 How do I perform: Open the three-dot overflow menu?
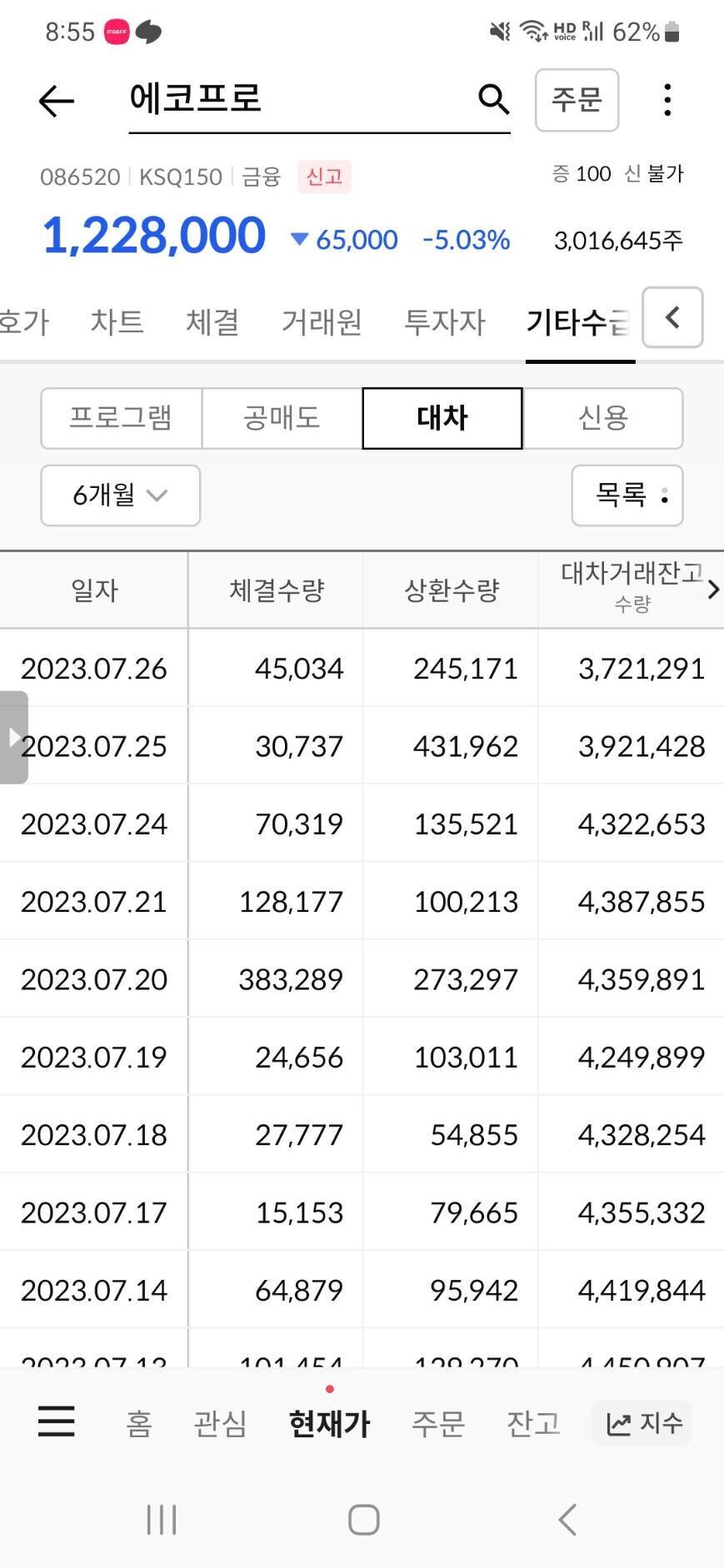pyautogui.click(x=667, y=99)
